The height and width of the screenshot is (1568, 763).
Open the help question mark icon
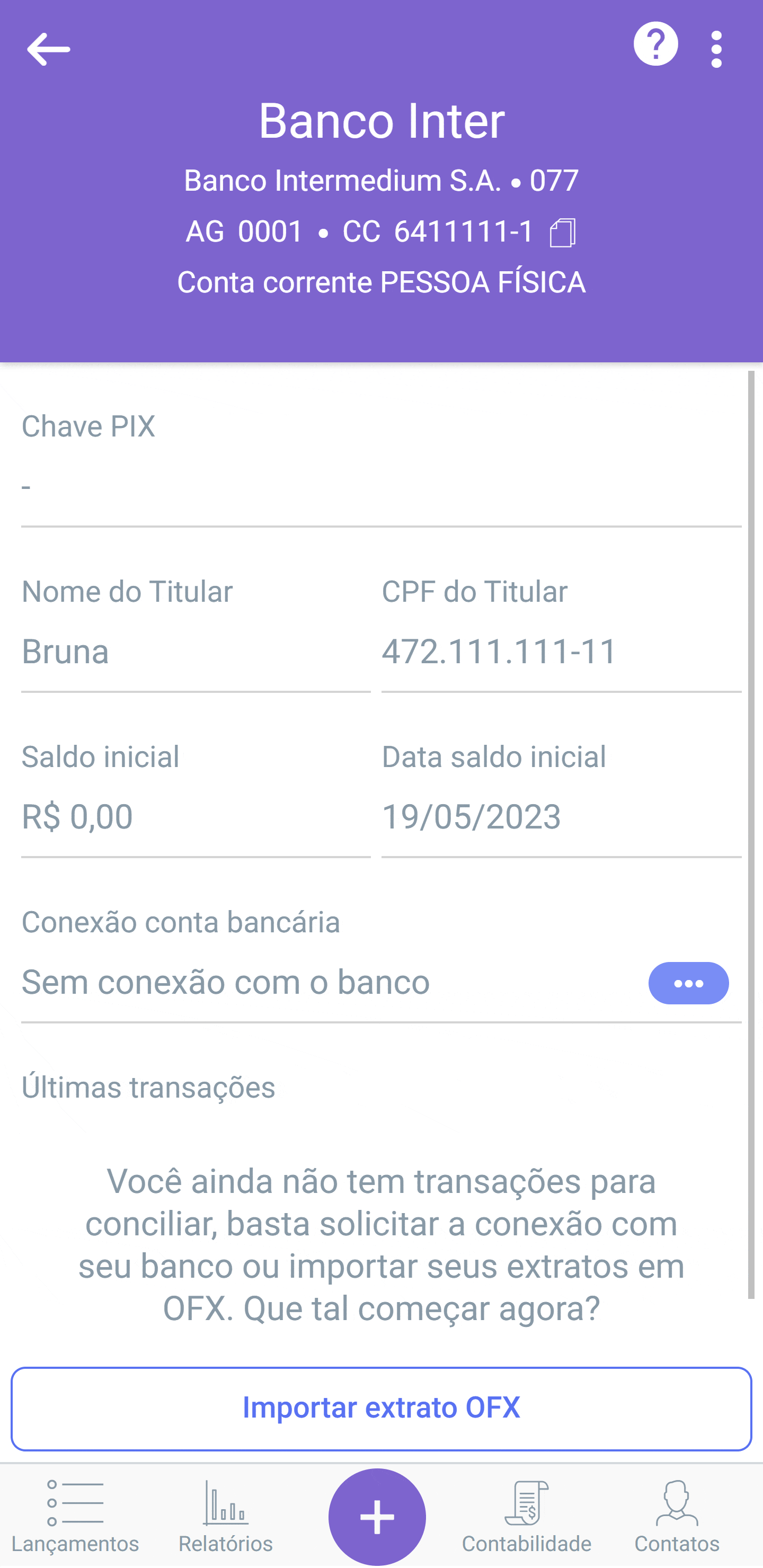pyautogui.click(x=655, y=44)
